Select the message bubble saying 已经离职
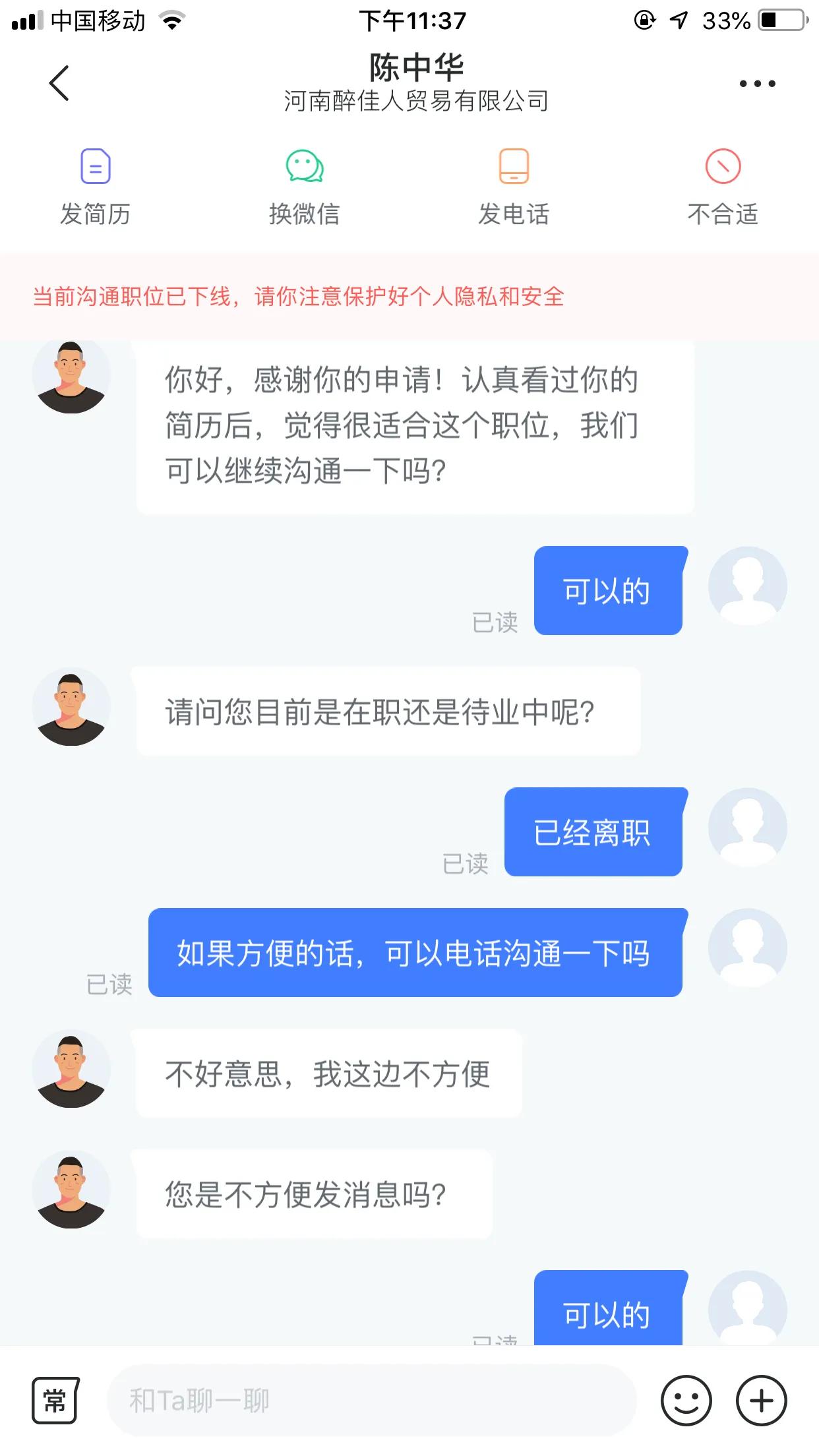Viewport: 819px width, 1456px height. 592,832
